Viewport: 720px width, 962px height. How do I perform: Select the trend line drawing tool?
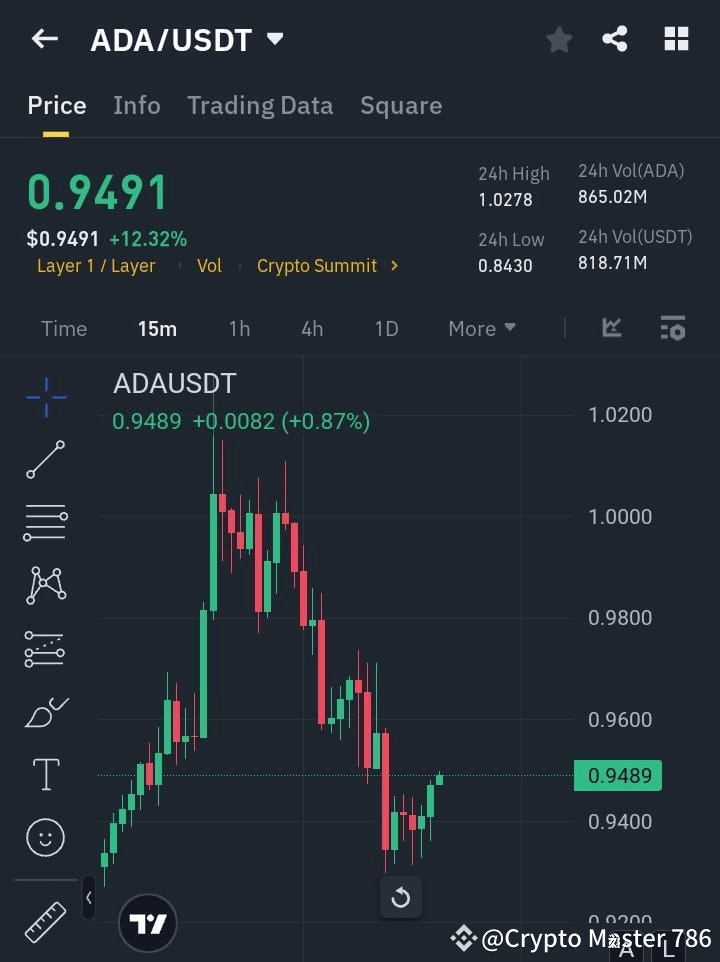45,460
